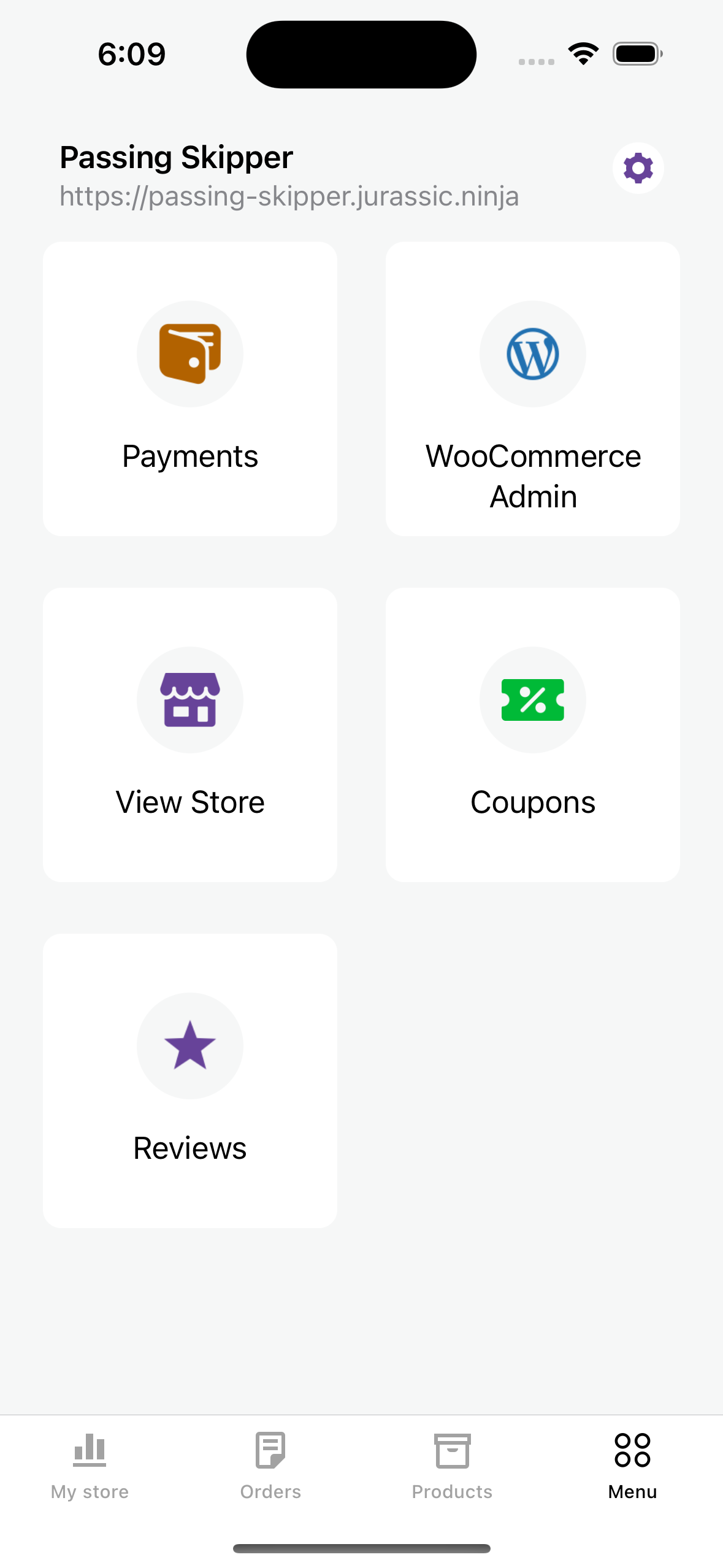Open the Payments card

click(190, 389)
